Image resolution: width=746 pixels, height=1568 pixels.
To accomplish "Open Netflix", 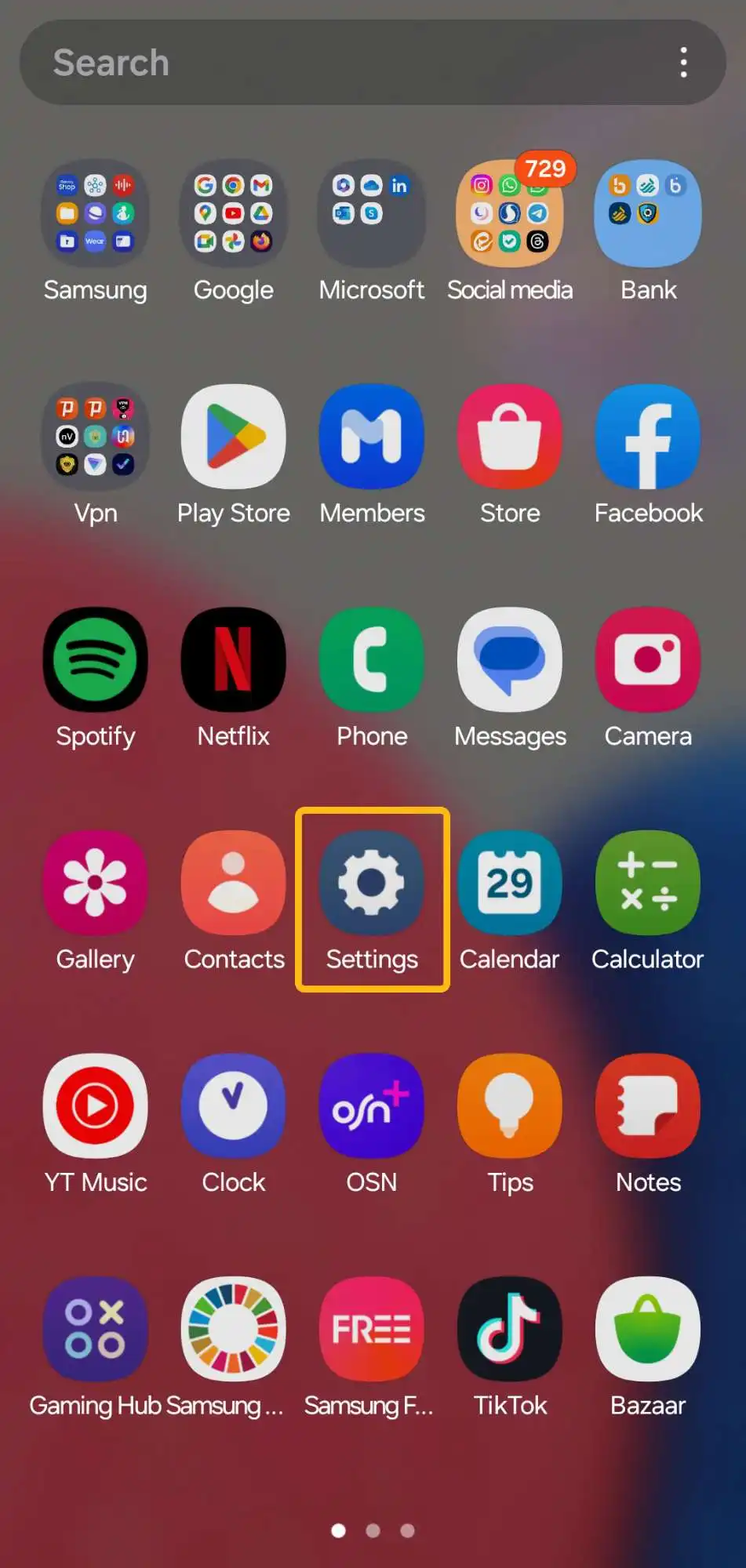I will [x=233, y=659].
